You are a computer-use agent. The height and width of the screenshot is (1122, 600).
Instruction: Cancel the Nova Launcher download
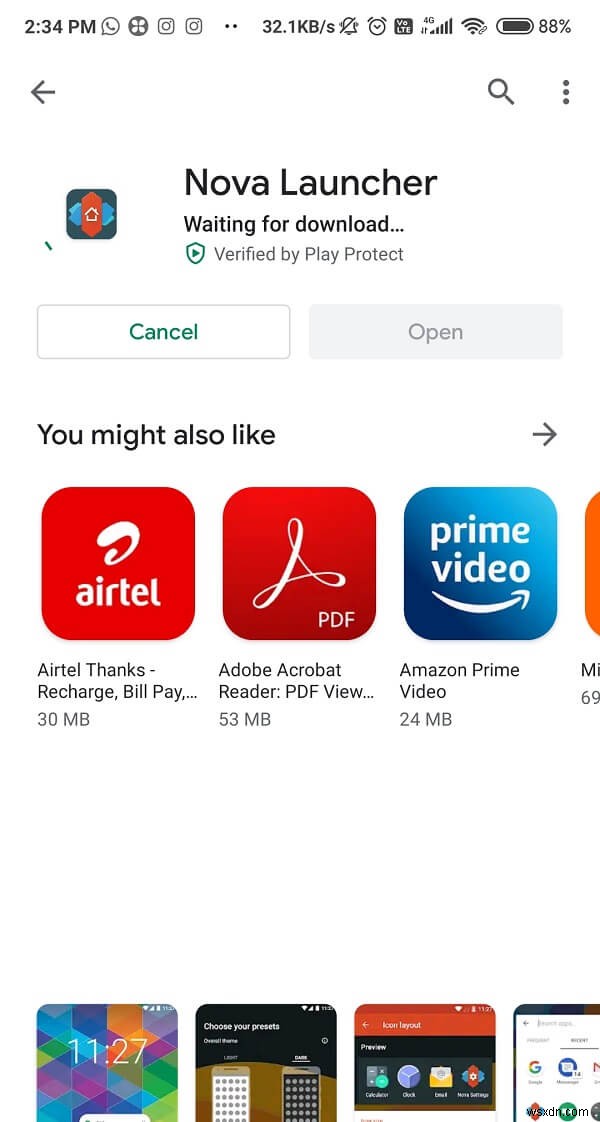pos(164,332)
